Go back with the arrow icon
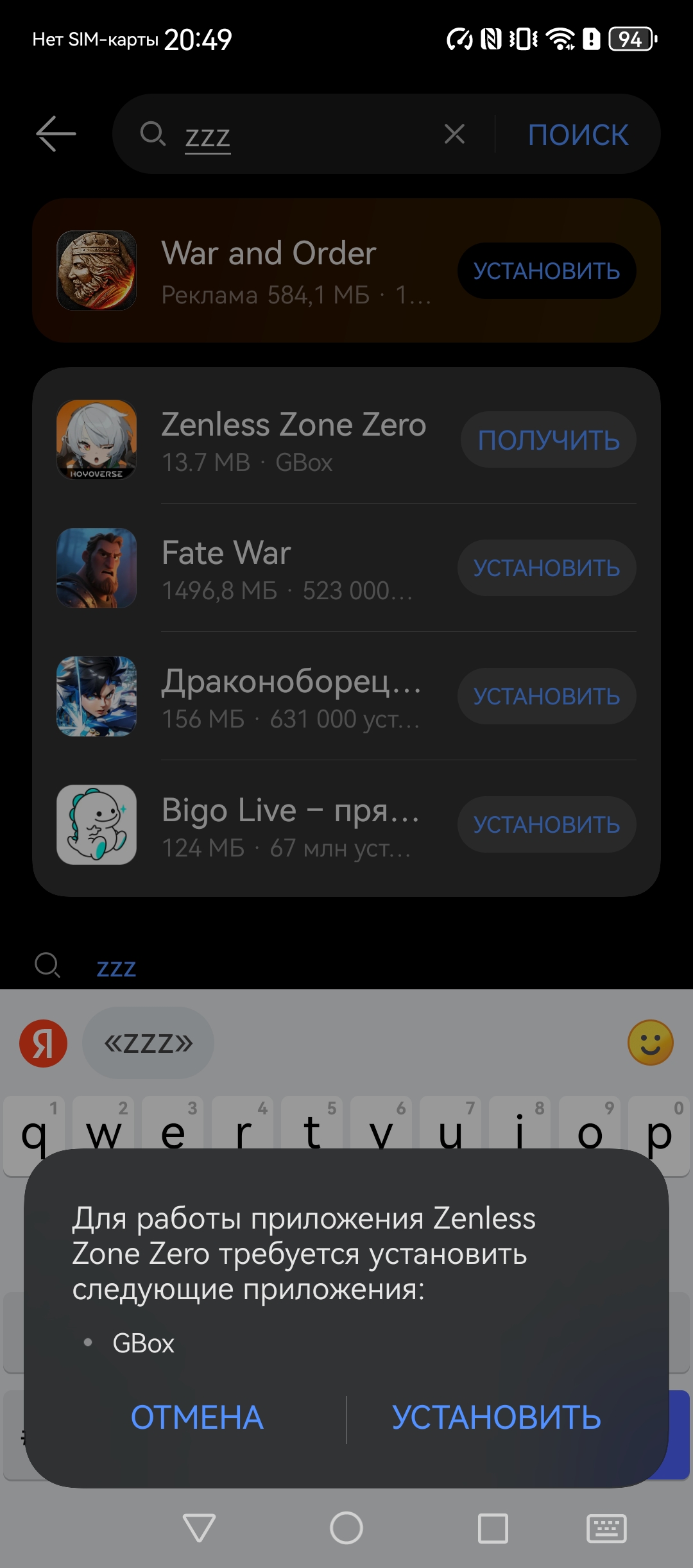Screen dimensions: 693x1568 click(56, 134)
